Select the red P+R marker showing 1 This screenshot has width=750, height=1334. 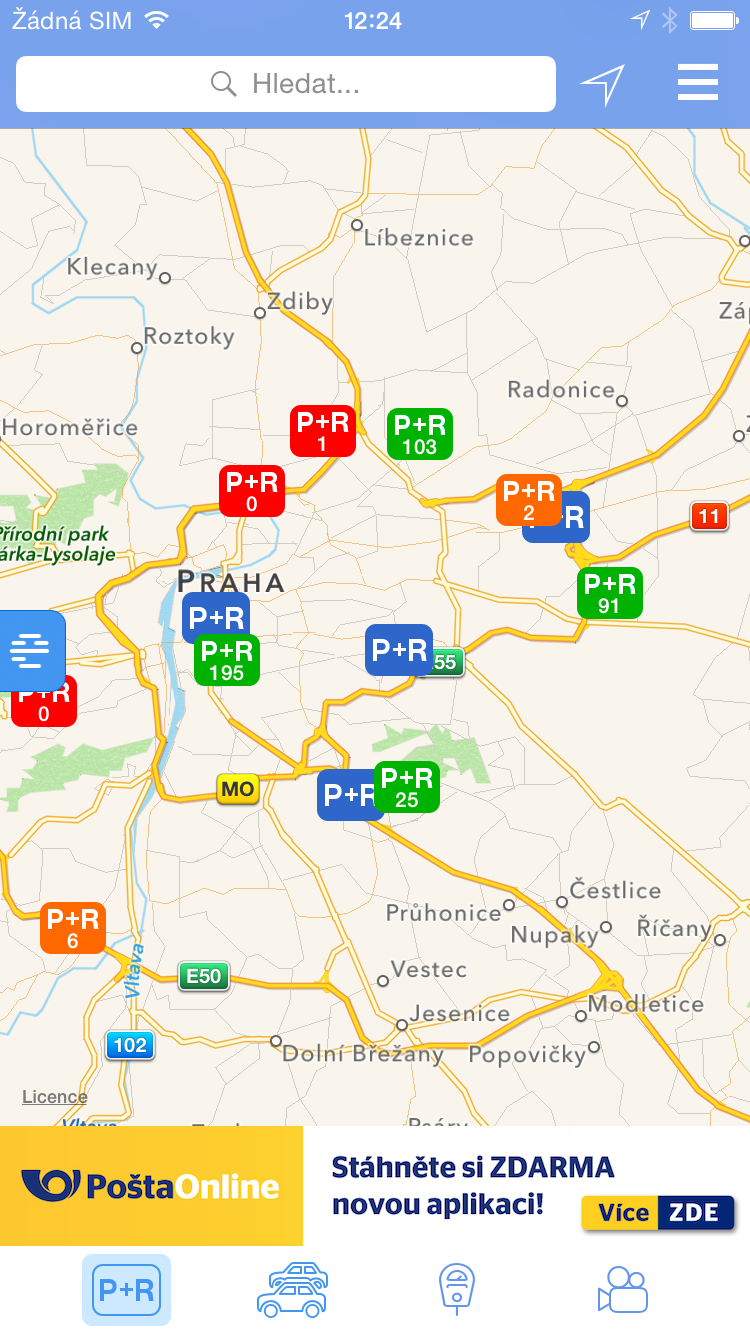[x=323, y=432]
